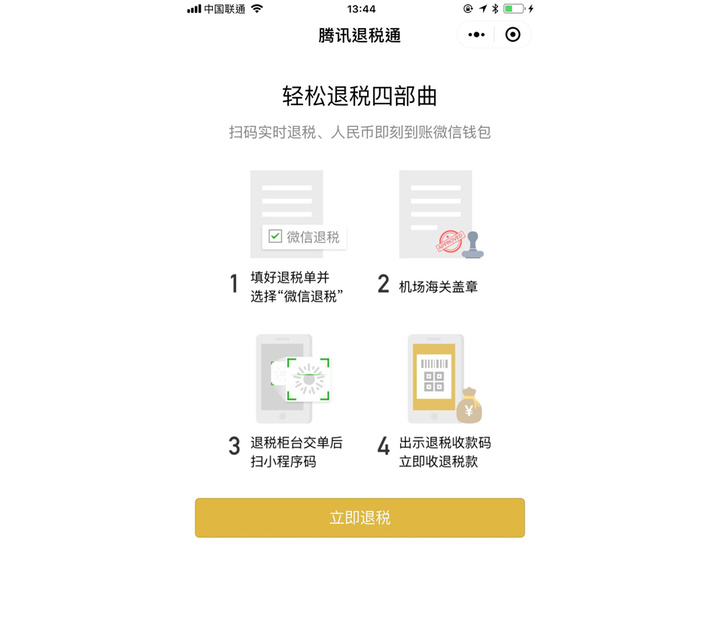720x631 pixels.
Task: Open the mini program more options menu
Action: (x=477, y=35)
